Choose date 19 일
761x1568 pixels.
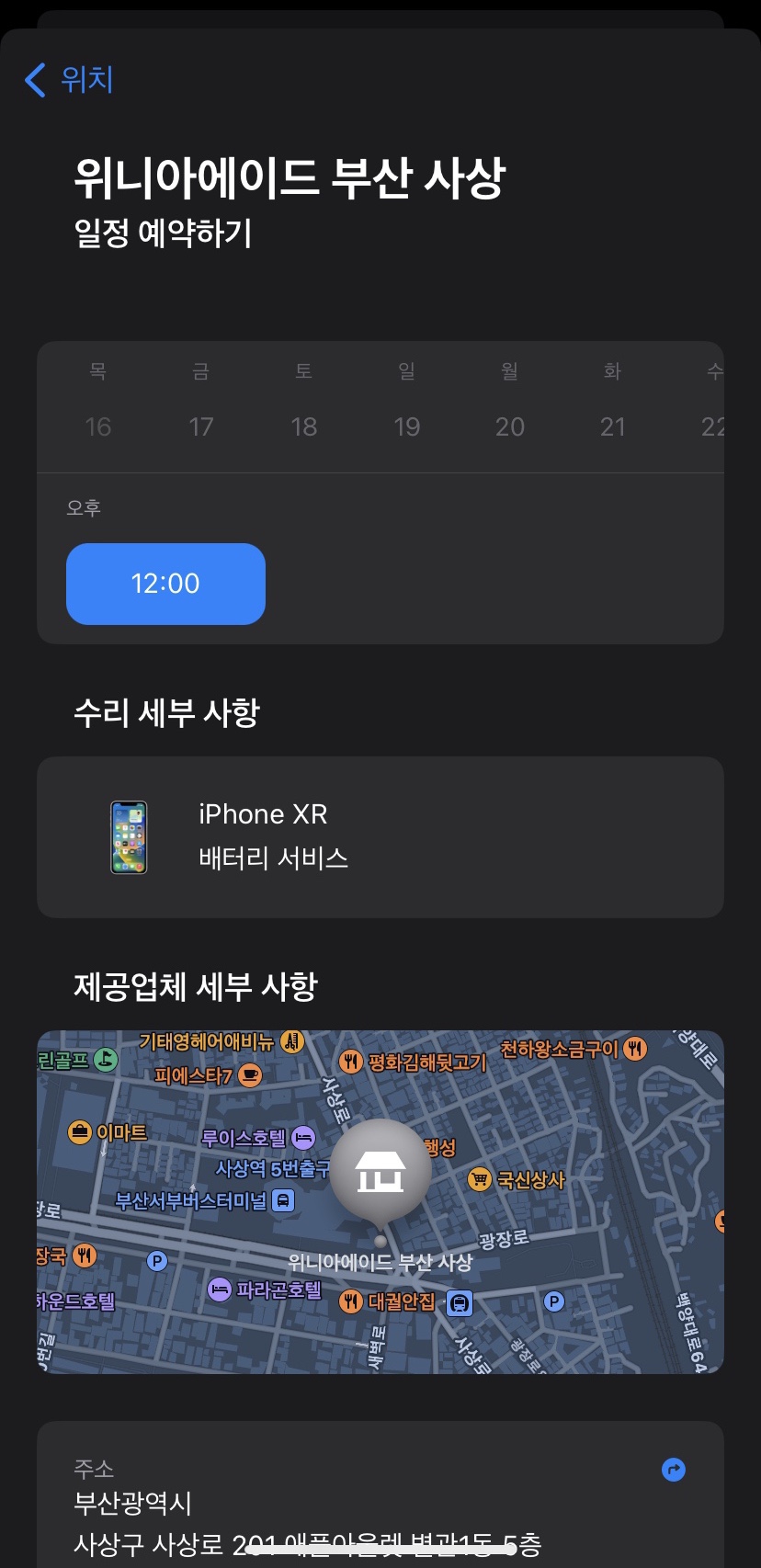click(x=406, y=401)
